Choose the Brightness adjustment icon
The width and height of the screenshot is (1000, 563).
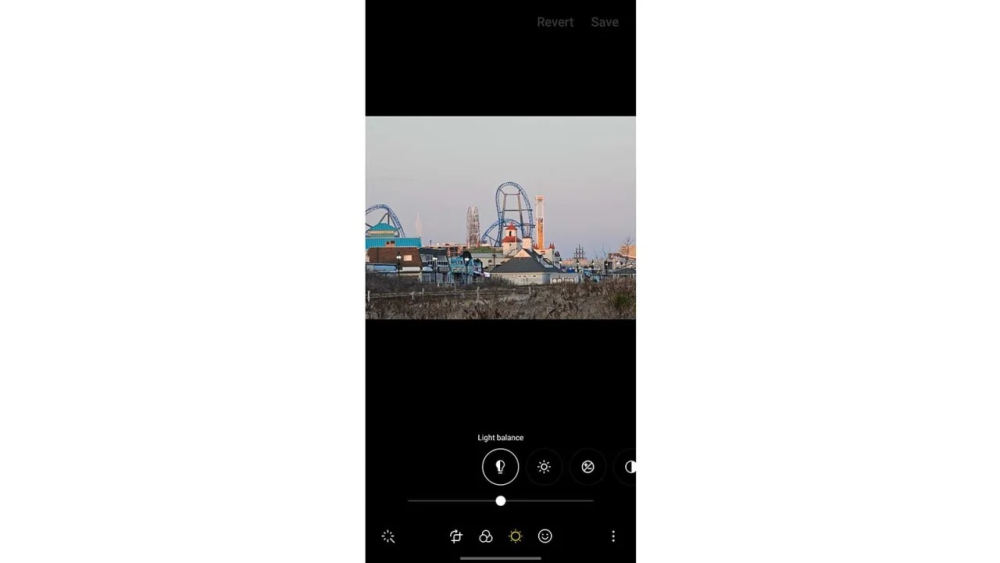(x=544, y=467)
